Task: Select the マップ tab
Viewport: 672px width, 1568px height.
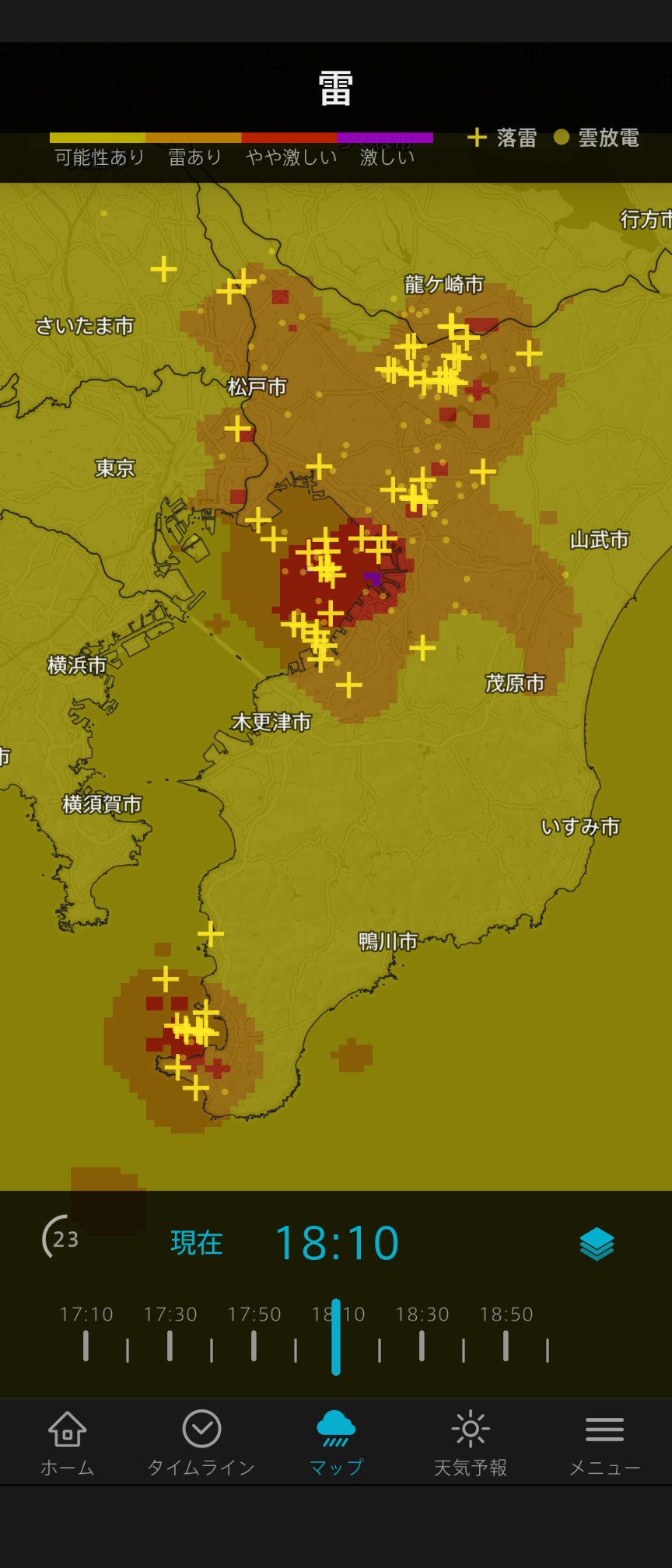Action: pos(336,1444)
